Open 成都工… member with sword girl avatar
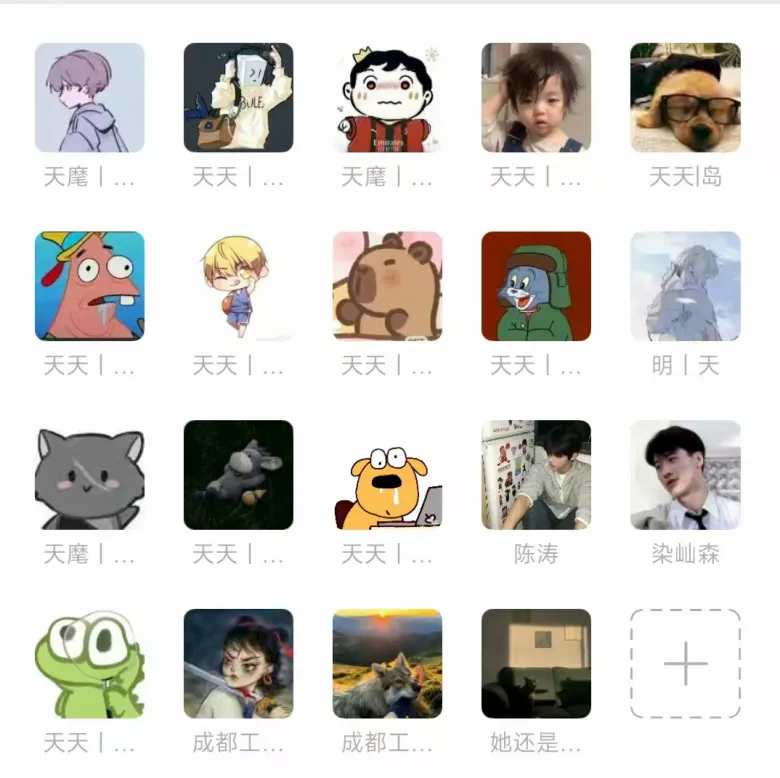This screenshot has width=780, height=778. click(238, 664)
